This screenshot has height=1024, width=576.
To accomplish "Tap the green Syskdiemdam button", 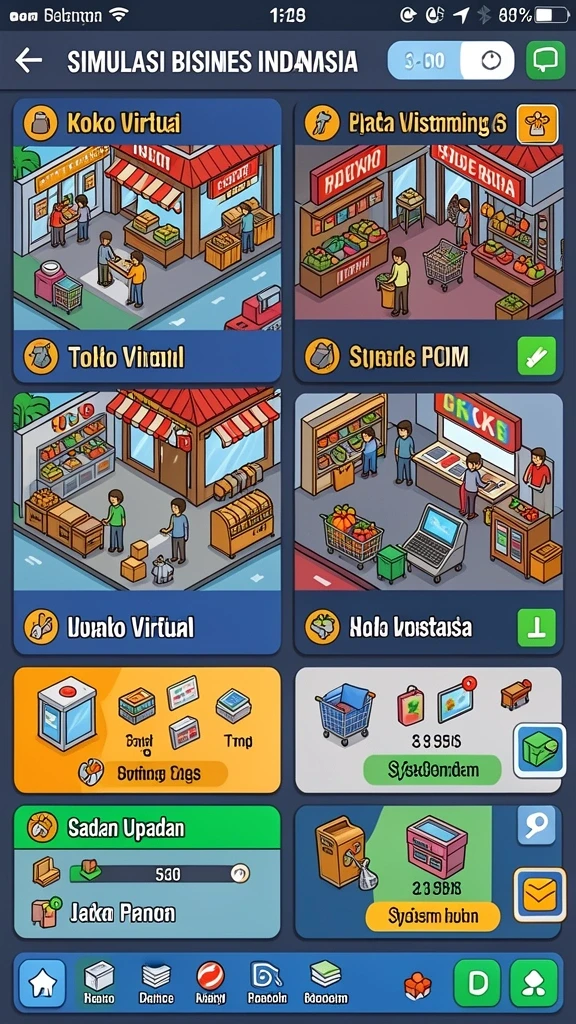I will (x=432, y=770).
